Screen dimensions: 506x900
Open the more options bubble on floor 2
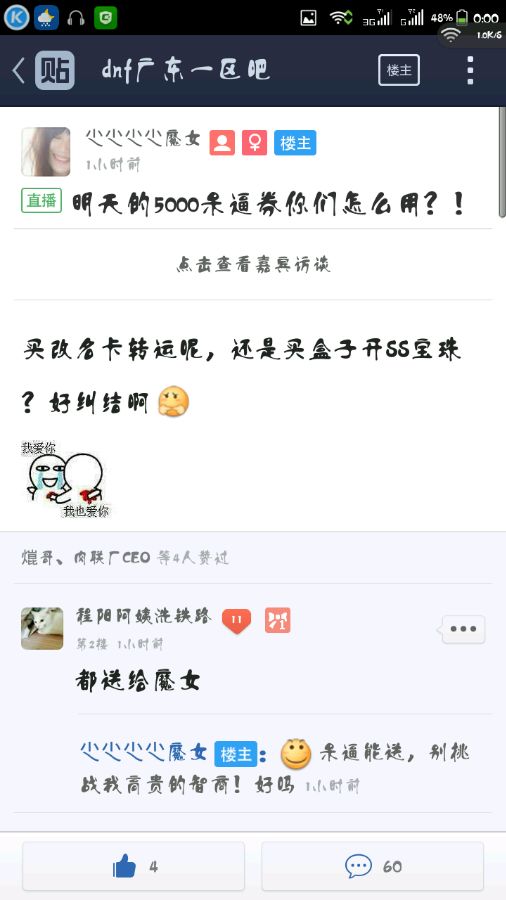point(463,629)
